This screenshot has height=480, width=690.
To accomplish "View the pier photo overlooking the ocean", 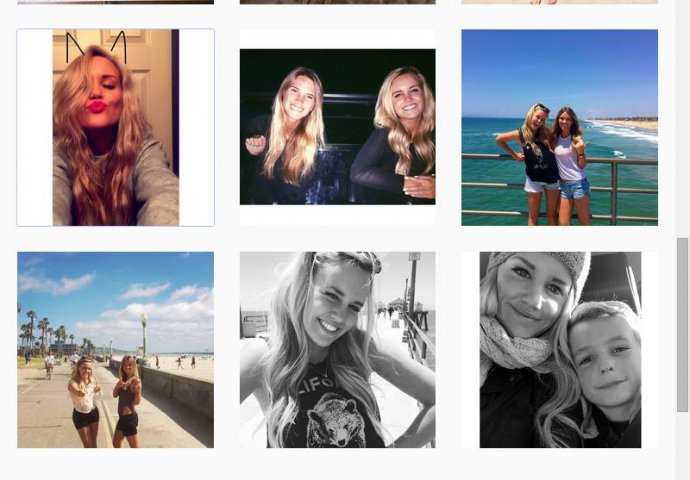I will (x=559, y=127).
